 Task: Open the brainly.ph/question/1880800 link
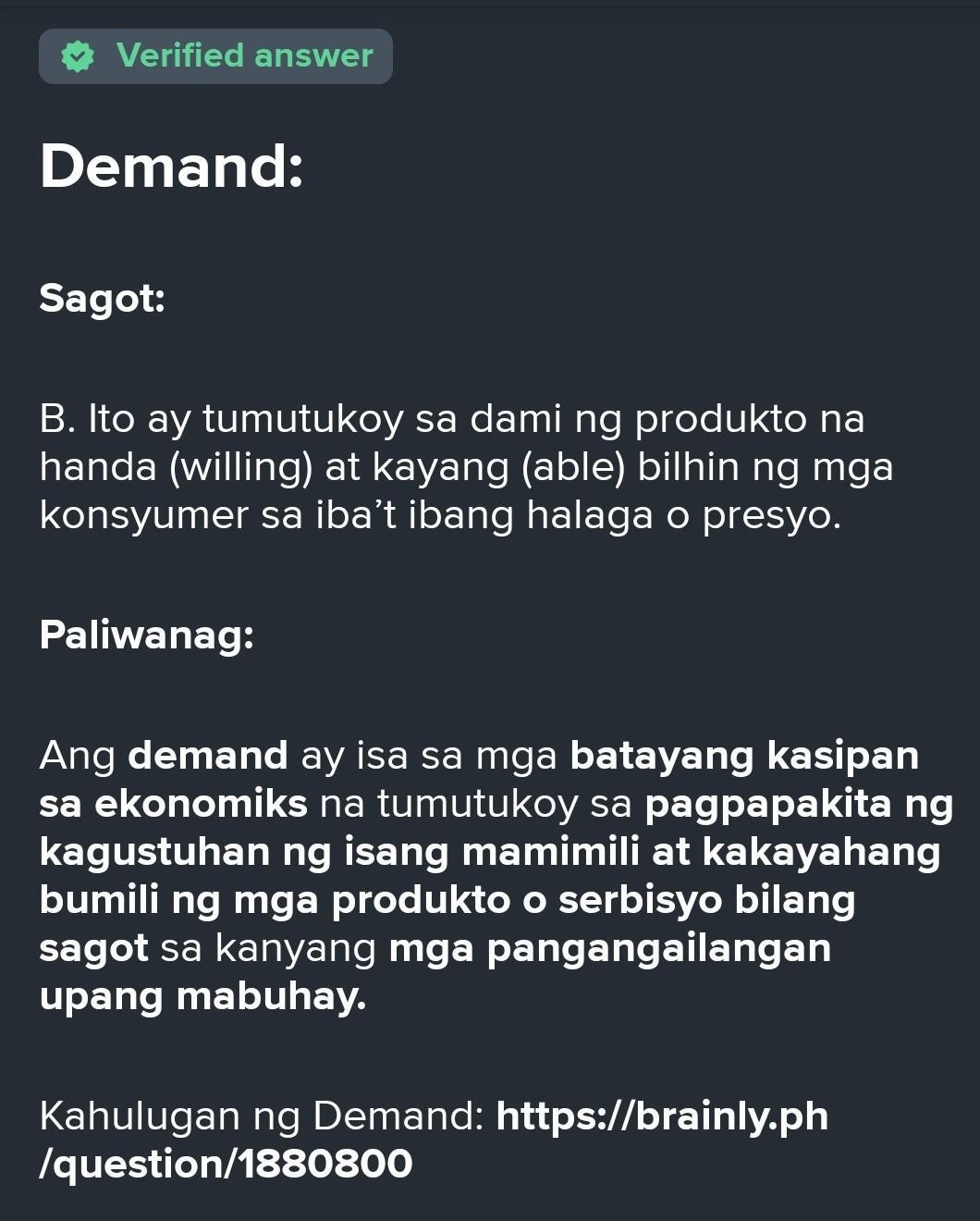click(x=661, y=1116)
